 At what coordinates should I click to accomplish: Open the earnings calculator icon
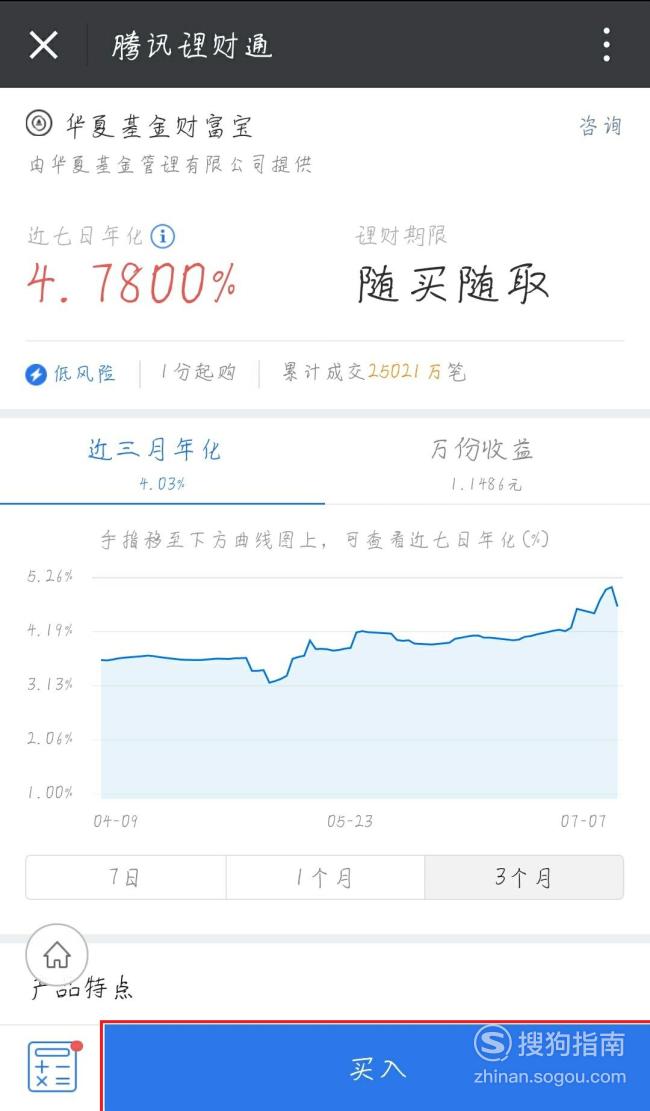coord(53,1066)
